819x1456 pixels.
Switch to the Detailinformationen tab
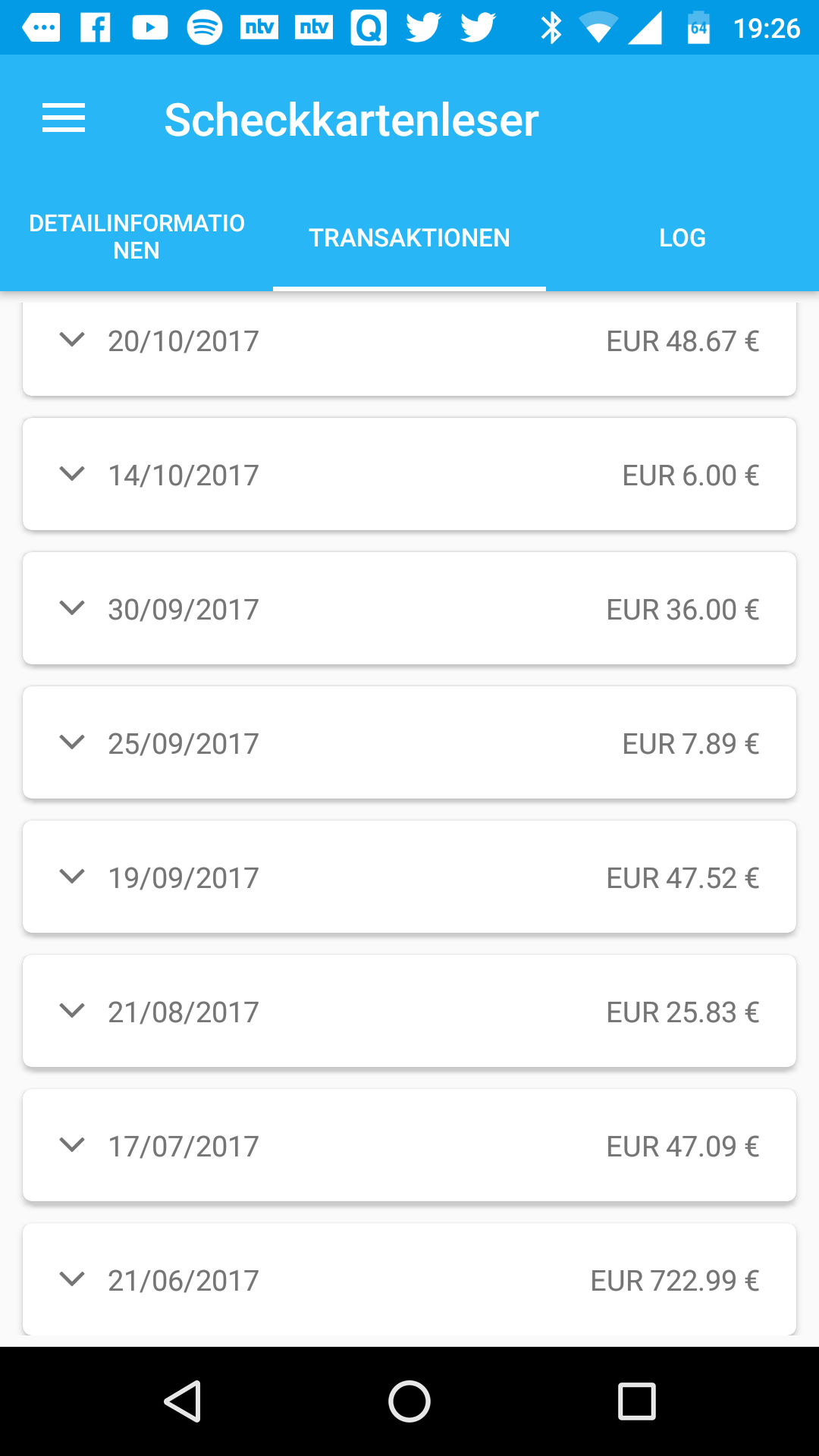click(x=136, y=237)
